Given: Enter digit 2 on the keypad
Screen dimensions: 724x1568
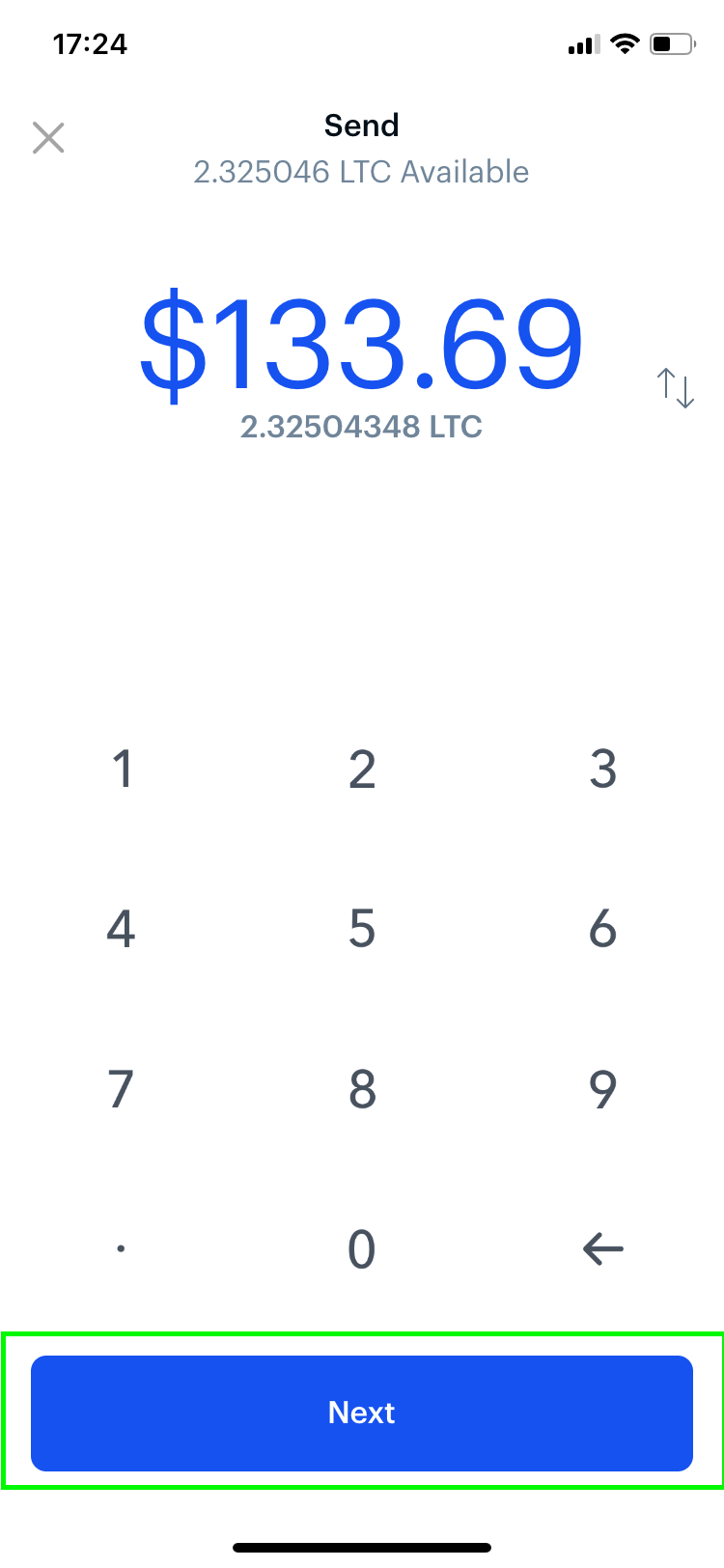Looking at the screenshot, I should click(362, 769).
